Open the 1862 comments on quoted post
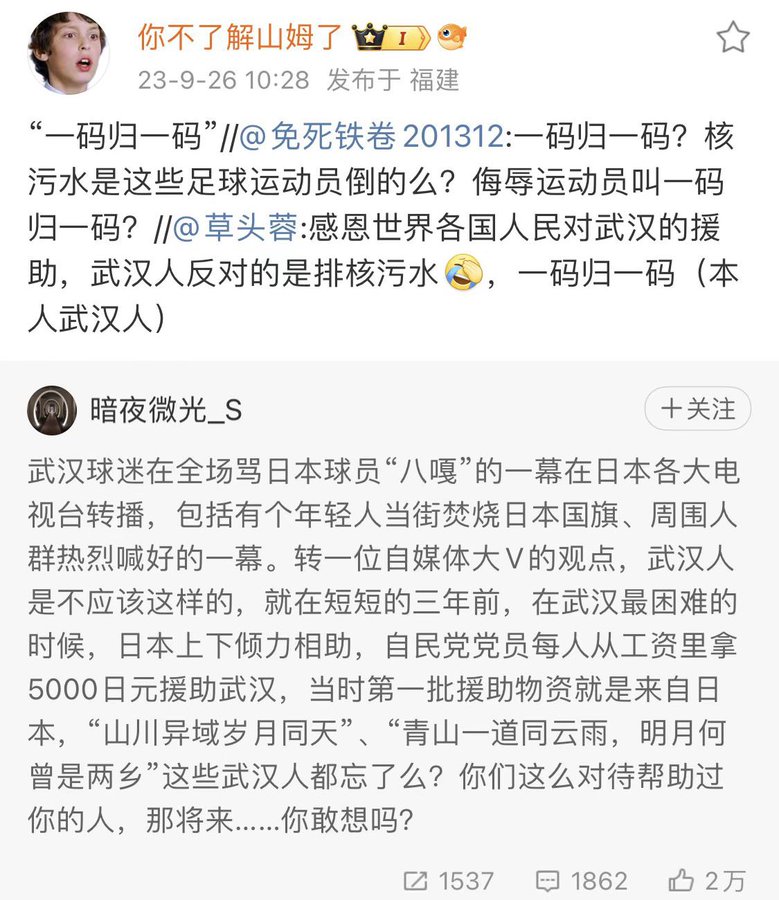 582,879
